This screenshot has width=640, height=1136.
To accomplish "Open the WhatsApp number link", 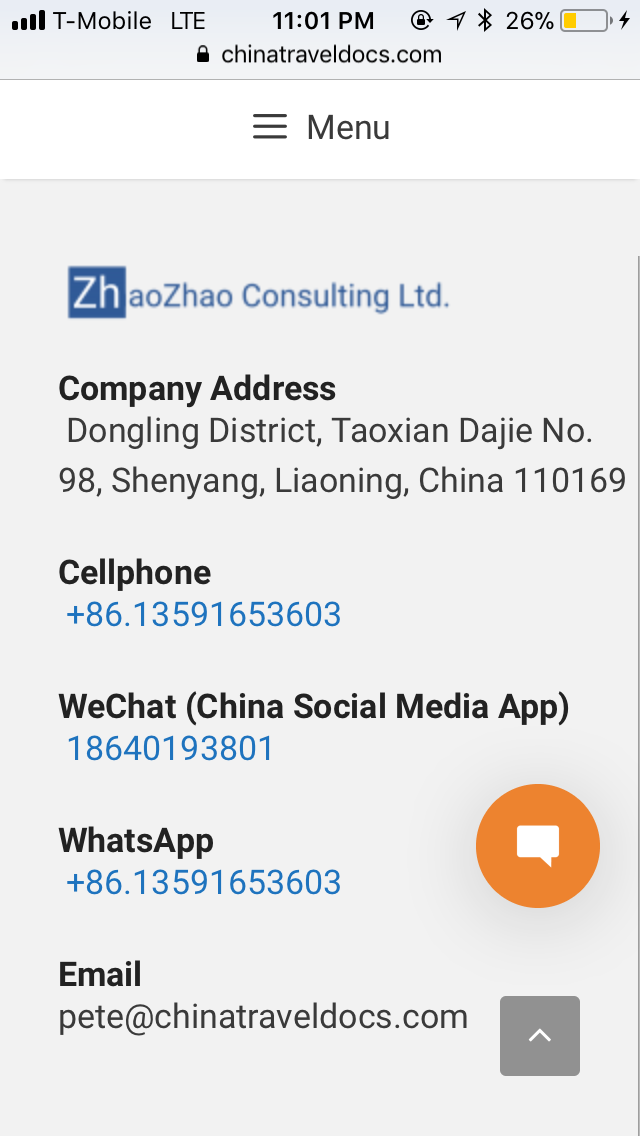I will (204, 883).
